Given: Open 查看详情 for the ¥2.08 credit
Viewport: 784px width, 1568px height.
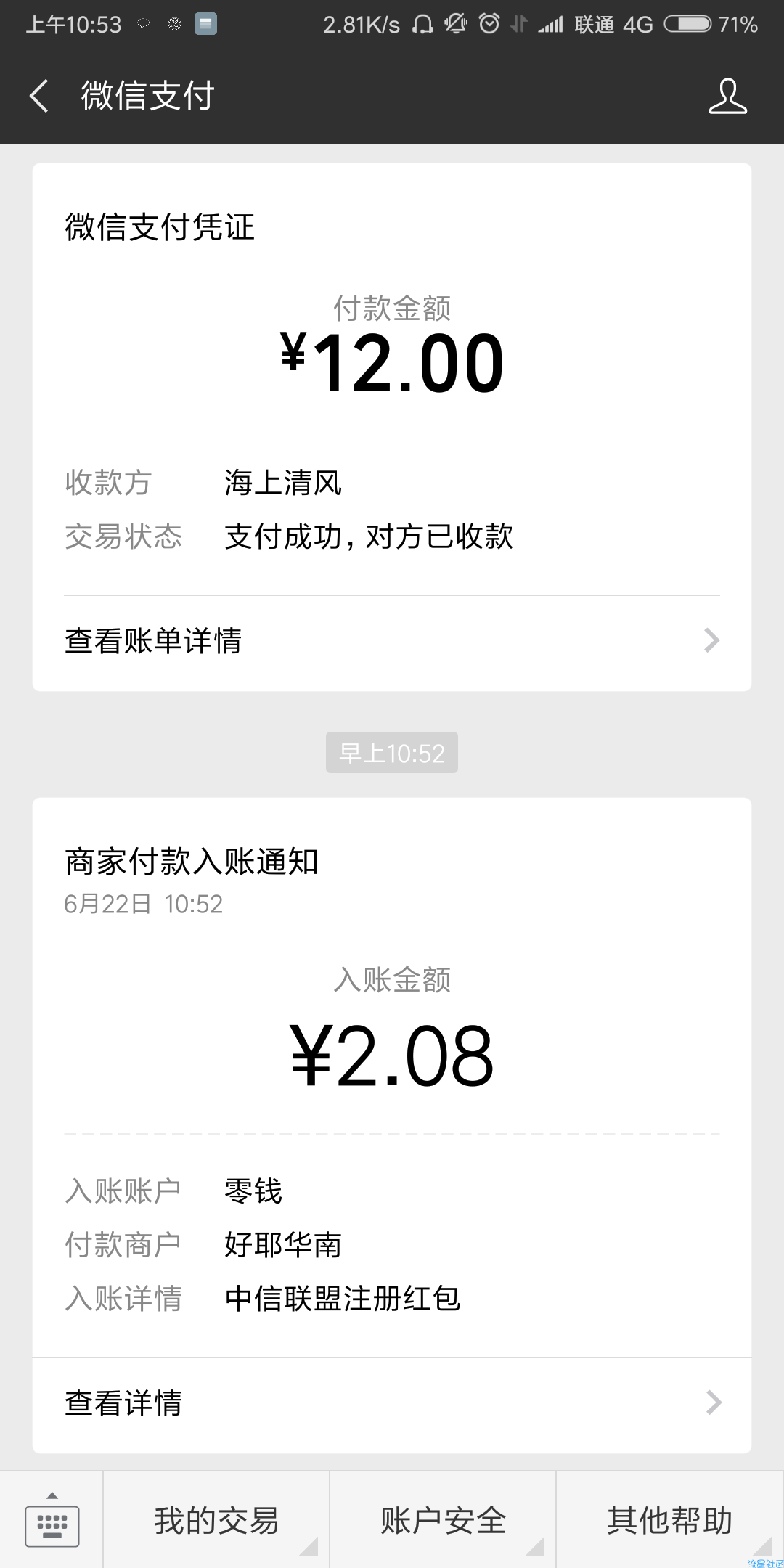Looking at the screenshot, I should point(392,1403).
